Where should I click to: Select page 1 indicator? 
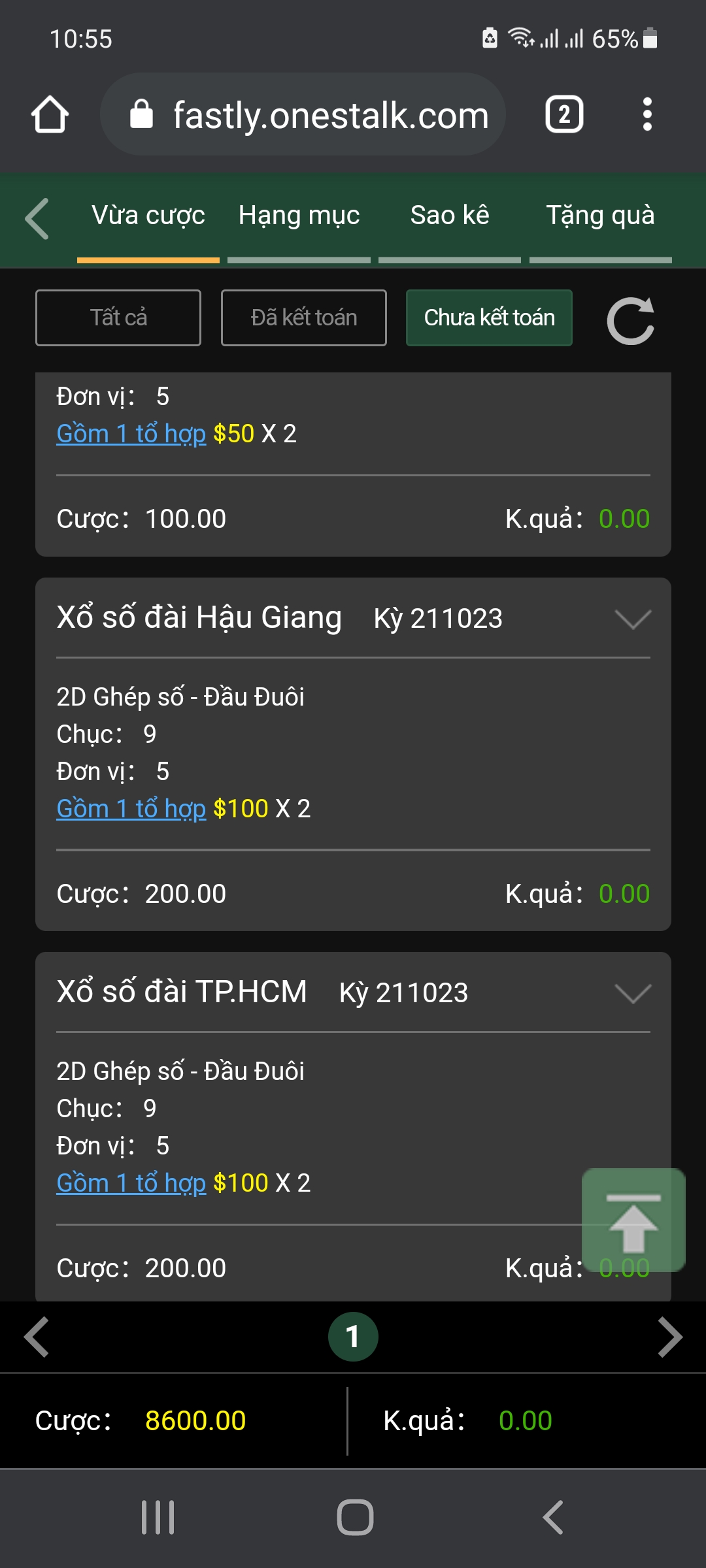pos(353,1337)
